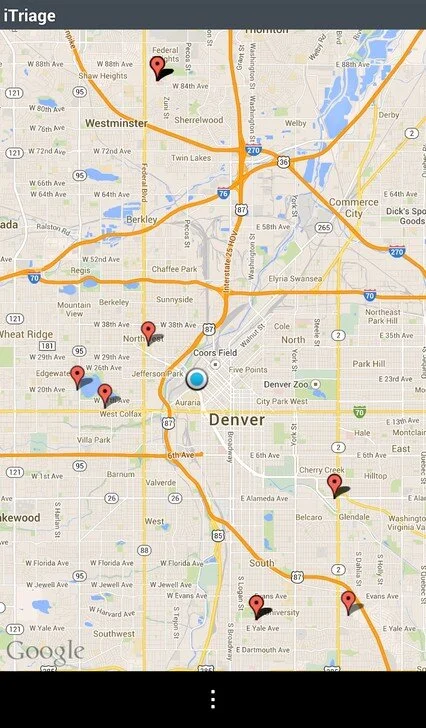Screen dimensions: 426x728
Task: Open the three-dot overflow menu
Action: point(213,699)
